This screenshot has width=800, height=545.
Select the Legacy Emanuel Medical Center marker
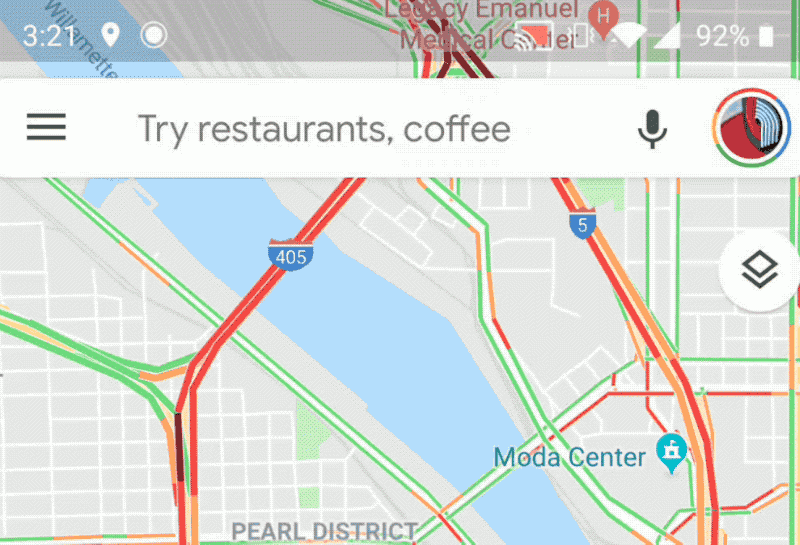coord(603,16)
